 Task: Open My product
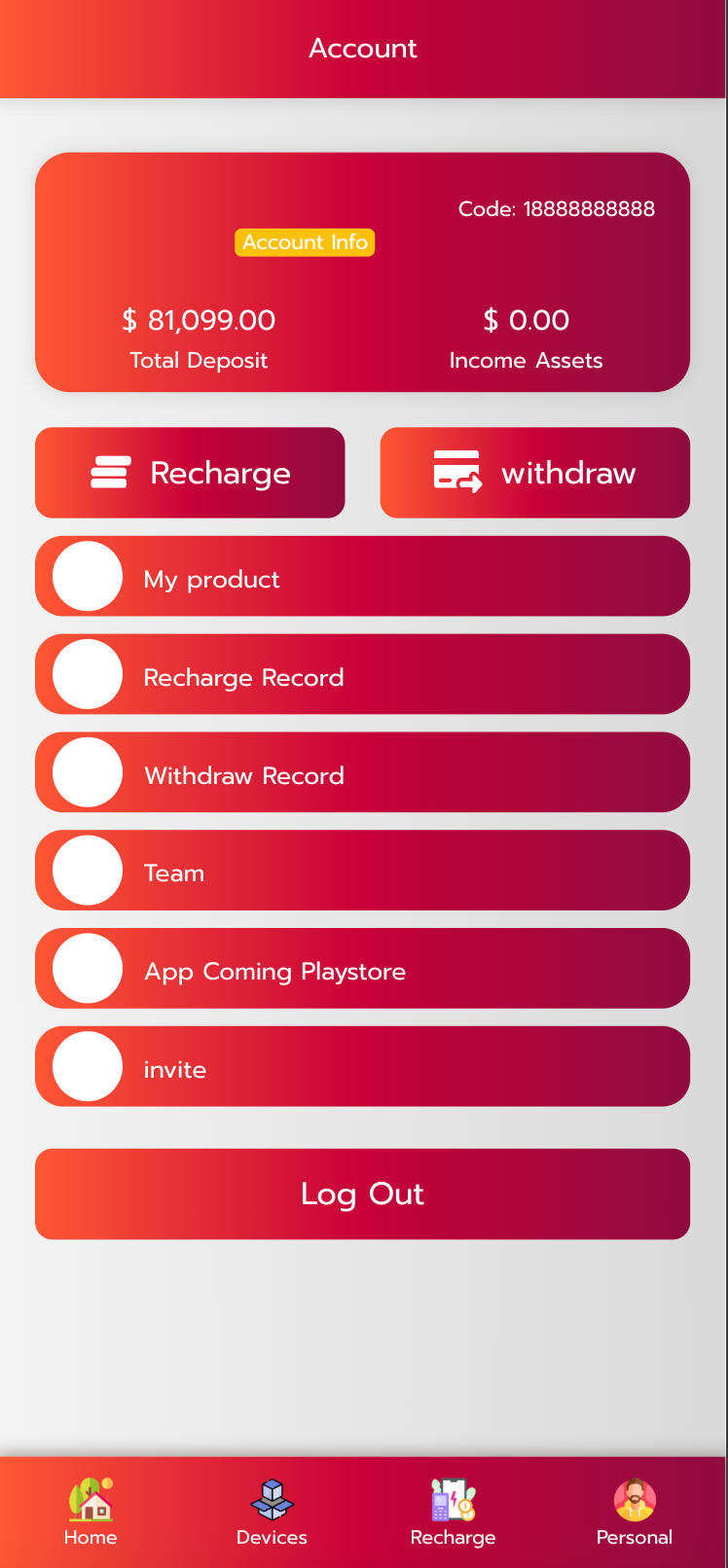tap(362, 577)
